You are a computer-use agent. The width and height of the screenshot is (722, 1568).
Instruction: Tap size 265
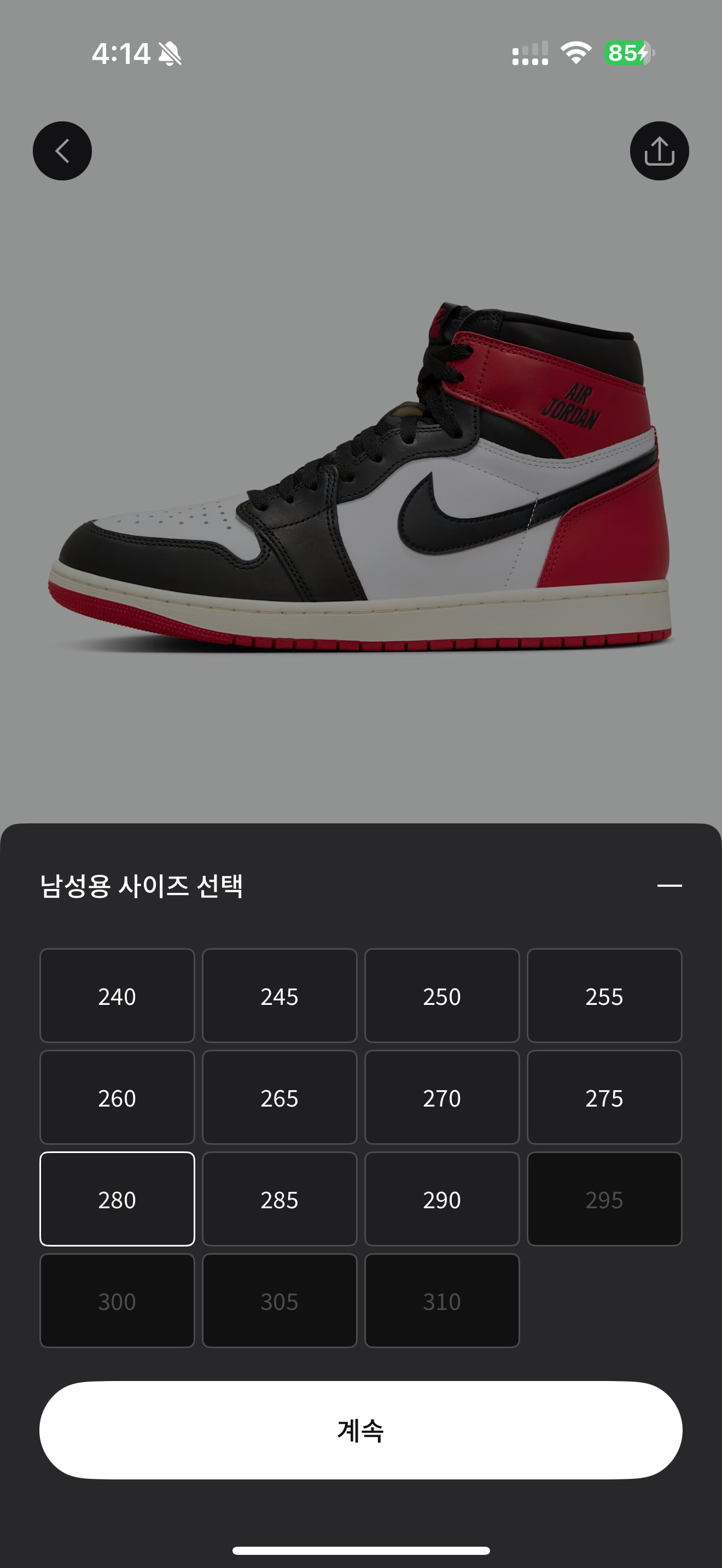[280, 1097]
